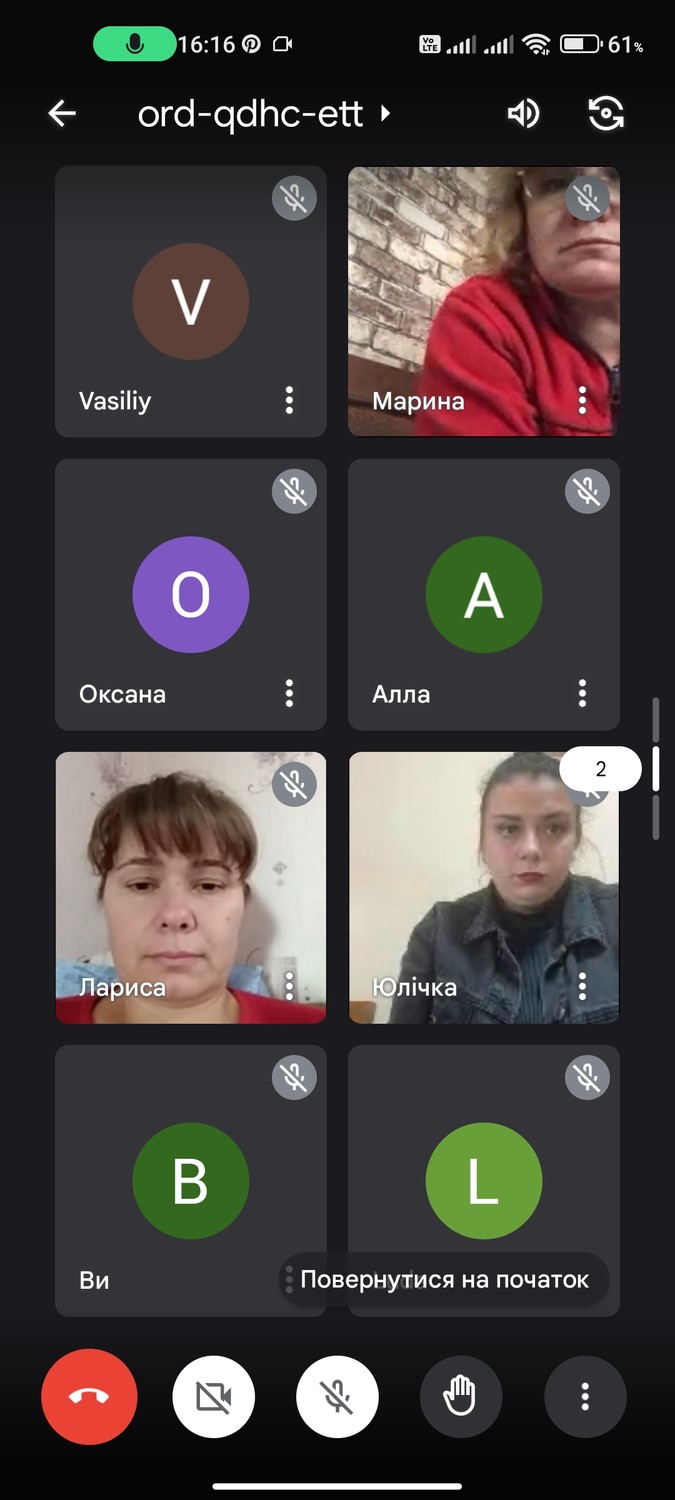Raise your hand in the meeting
The image size is (675, 1500).
(461, 1397)
